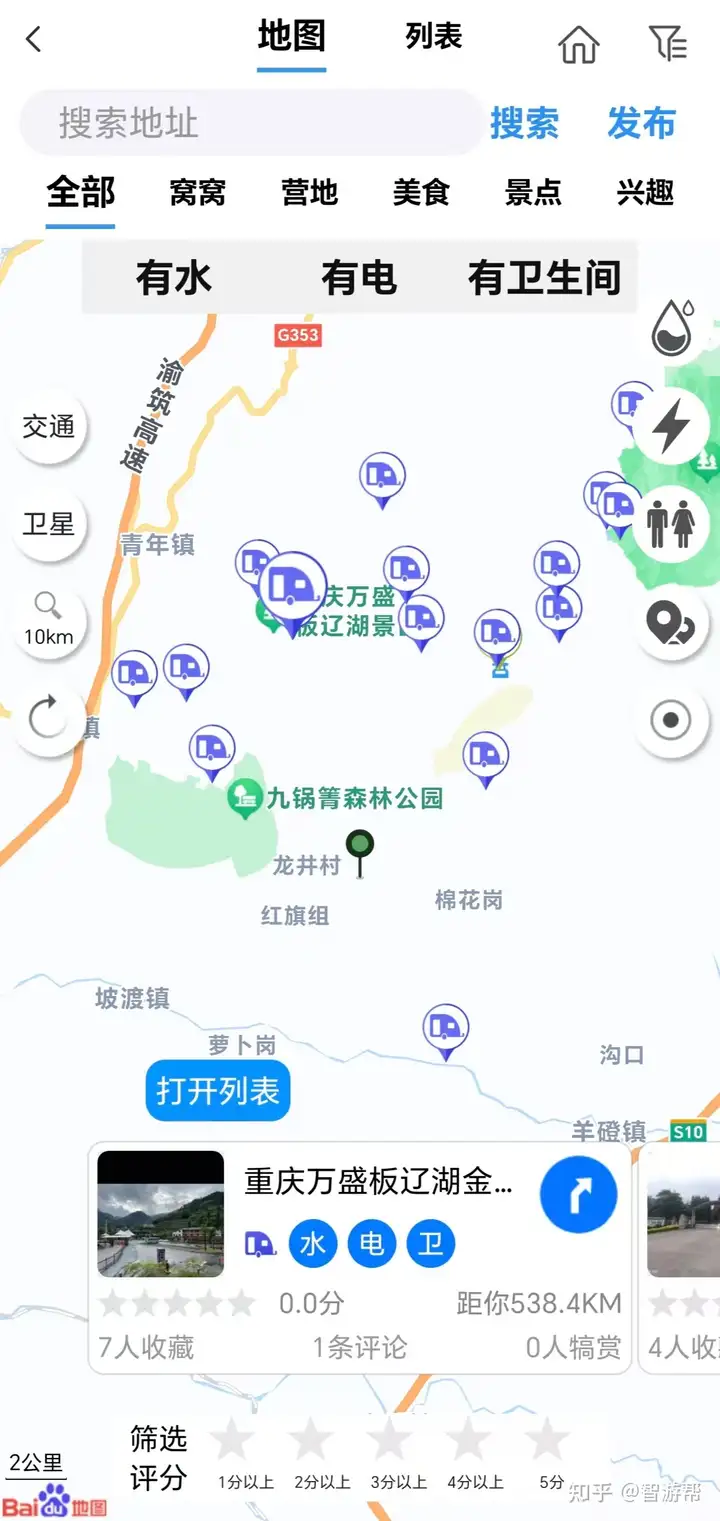Filter spots by 有电
720x1521 pixels.
tap(359, 278)
